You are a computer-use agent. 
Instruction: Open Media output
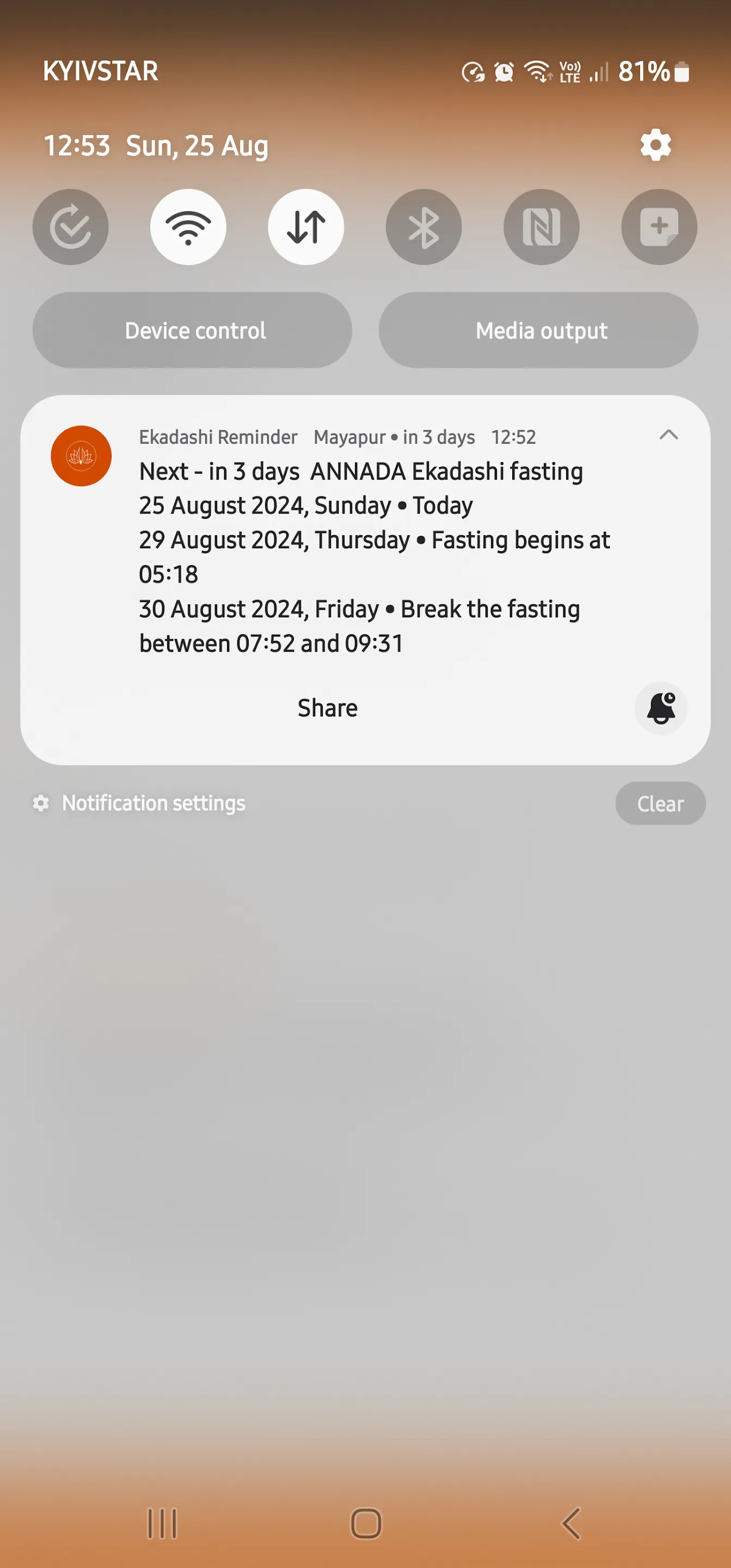538,330
